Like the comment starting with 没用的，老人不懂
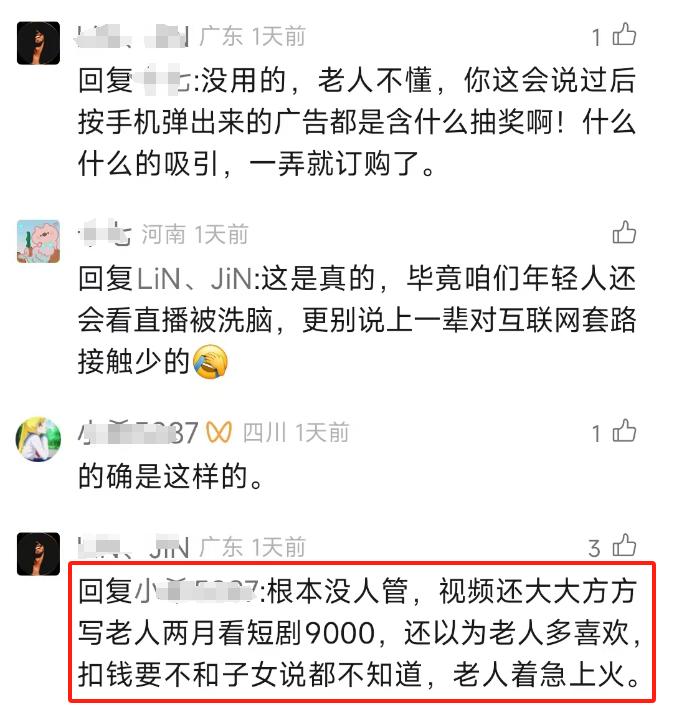Image resolution: width=674 pixels, height=711 pixels. coord(624,36)
